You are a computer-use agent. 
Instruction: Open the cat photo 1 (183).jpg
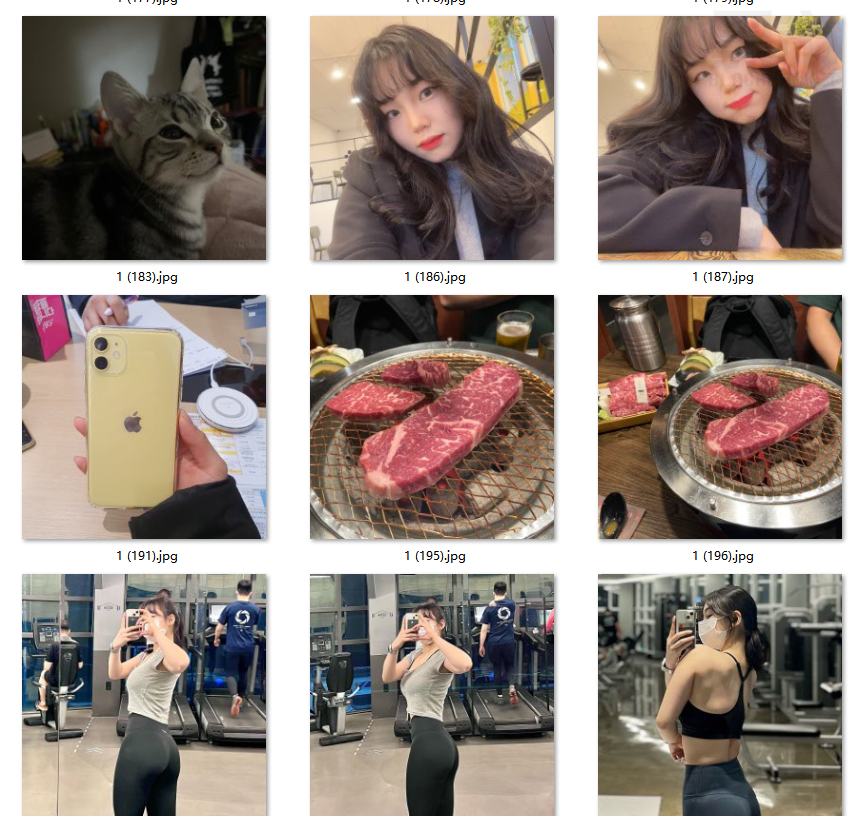144,138
